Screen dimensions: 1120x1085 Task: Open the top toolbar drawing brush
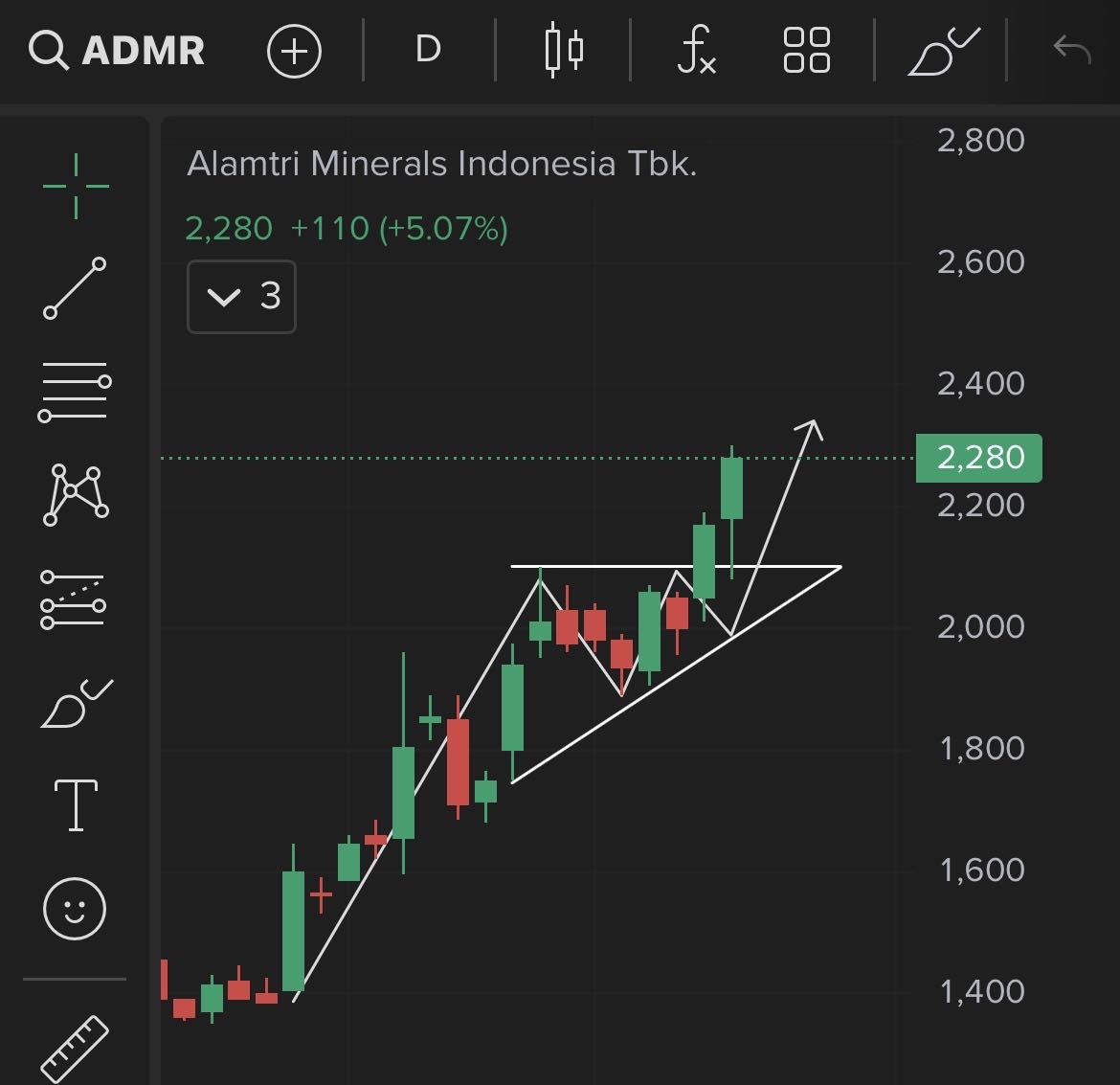pyautogui.click(x=943, y=52)
